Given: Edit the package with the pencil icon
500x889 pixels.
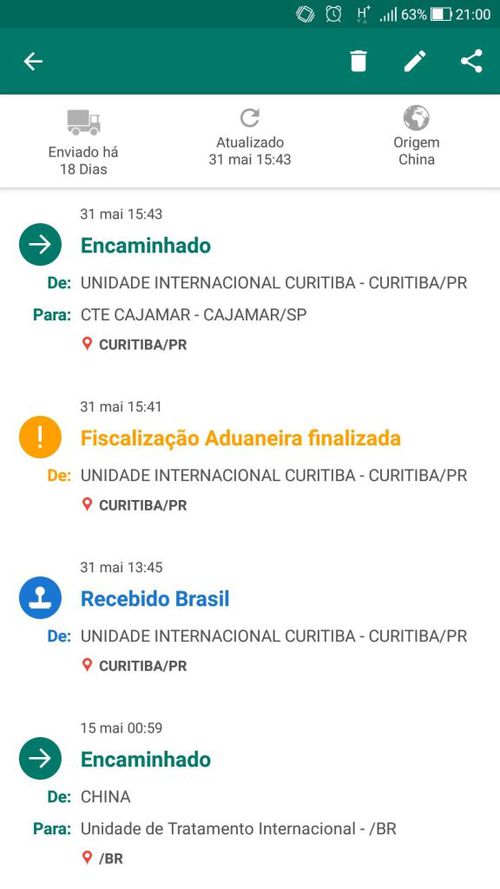Looking at the screenshot, I should point(414,61).
